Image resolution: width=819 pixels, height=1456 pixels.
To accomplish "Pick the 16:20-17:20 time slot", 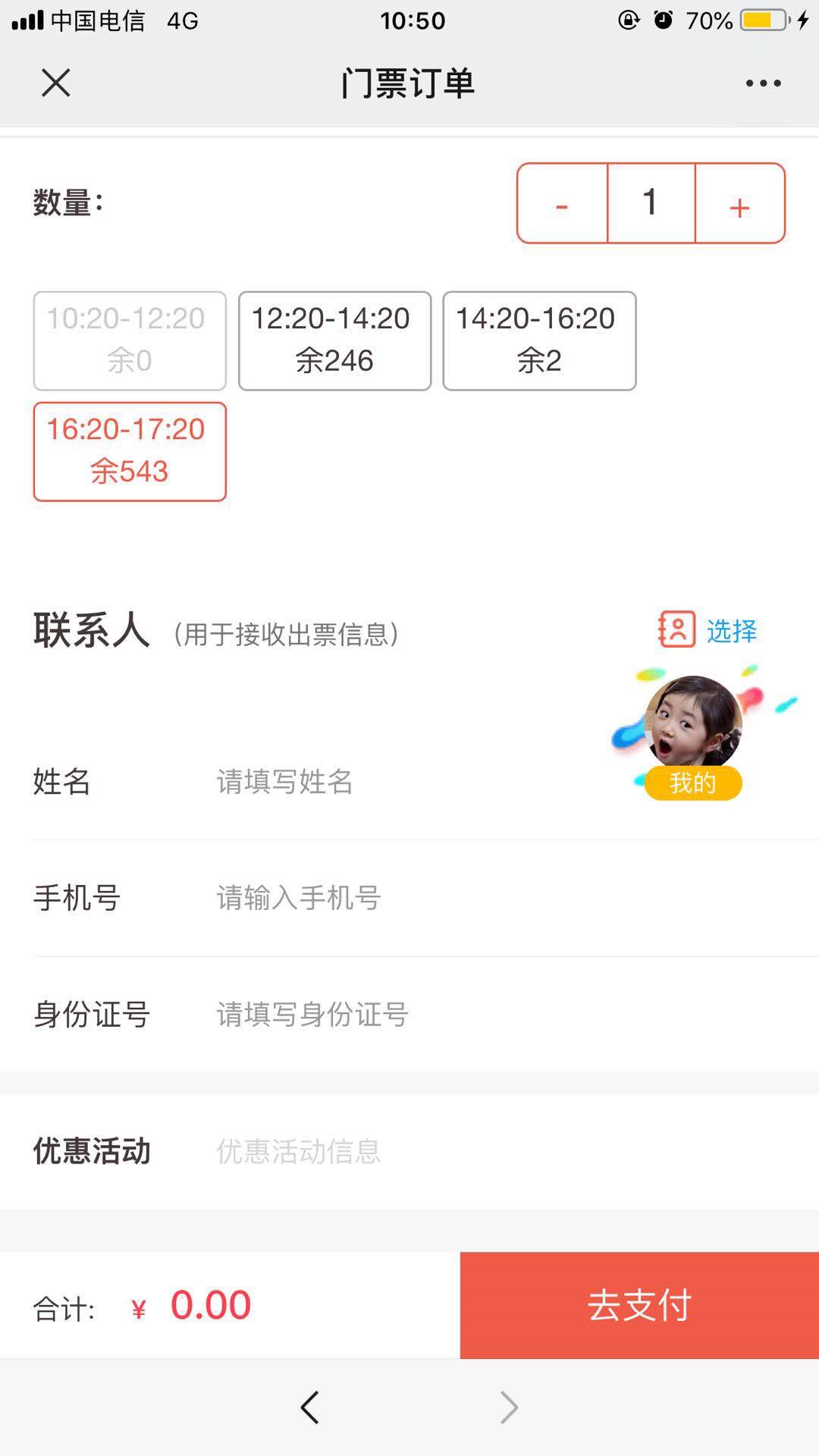I will coord(130,451).
